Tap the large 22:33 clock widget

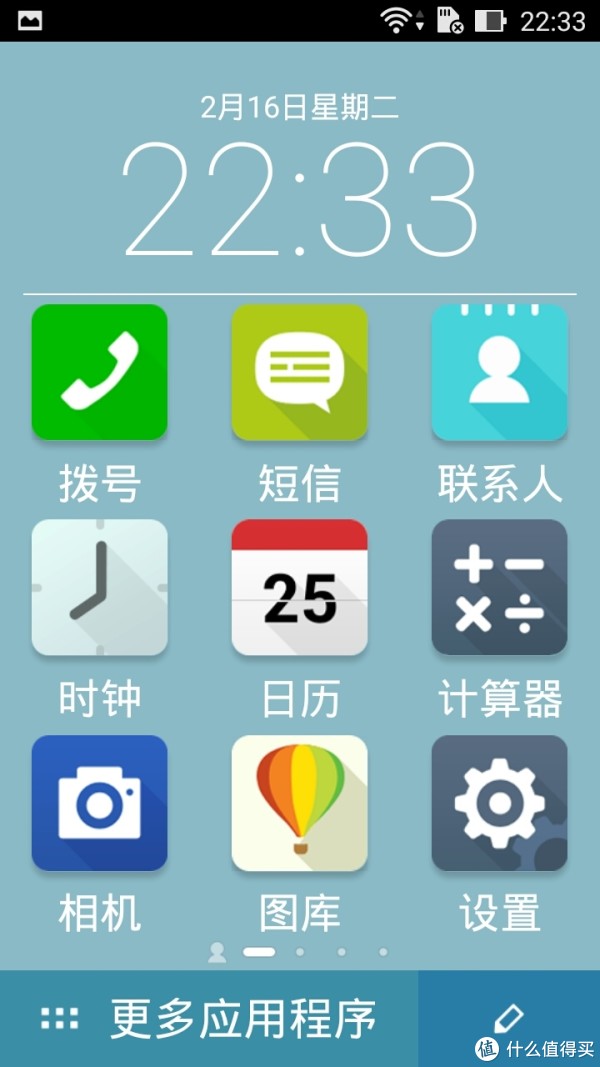coord(300,200)
